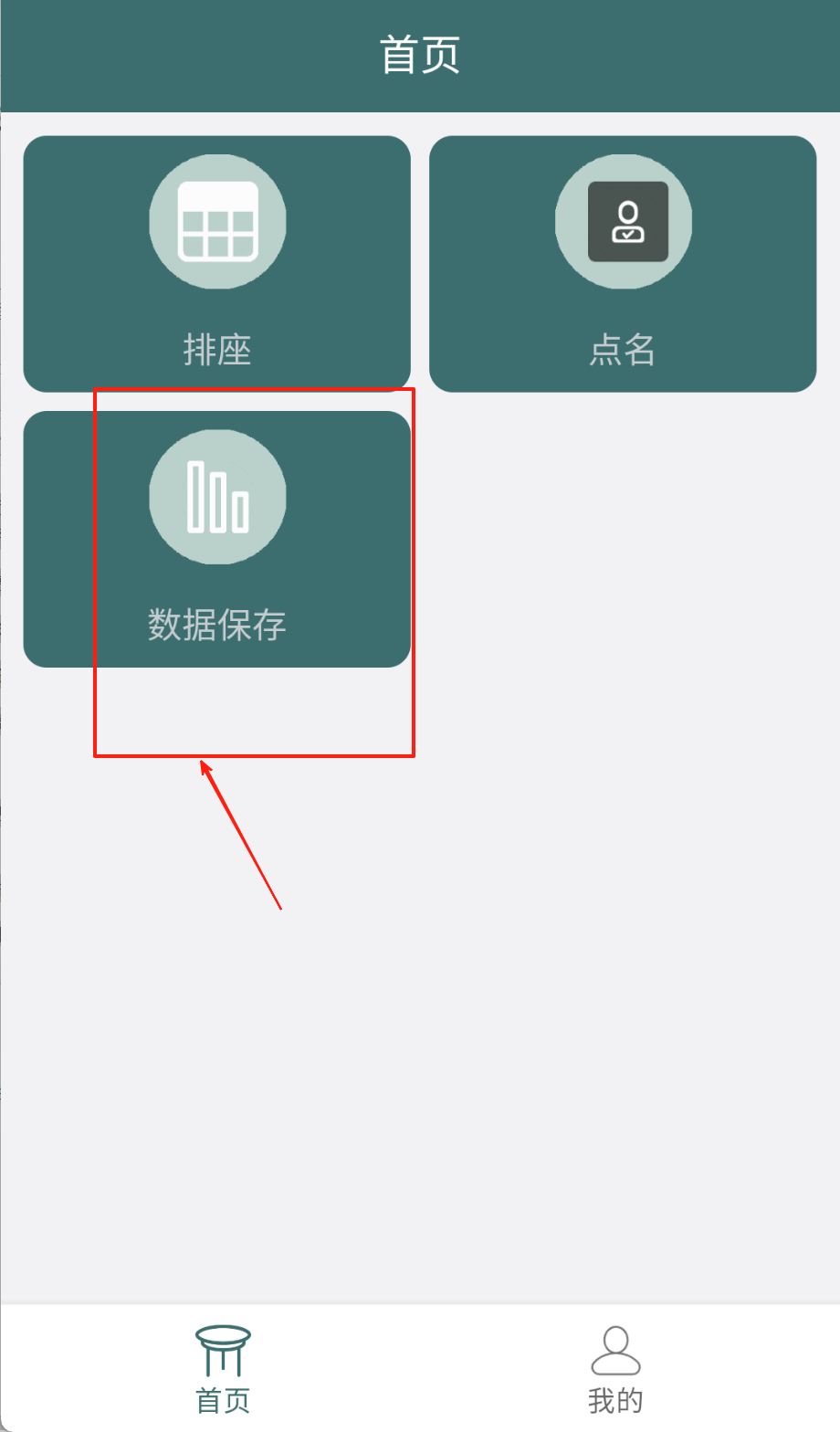Open the 点名 roll call card
Screen dimensions: 840x1432
point(623,263)
